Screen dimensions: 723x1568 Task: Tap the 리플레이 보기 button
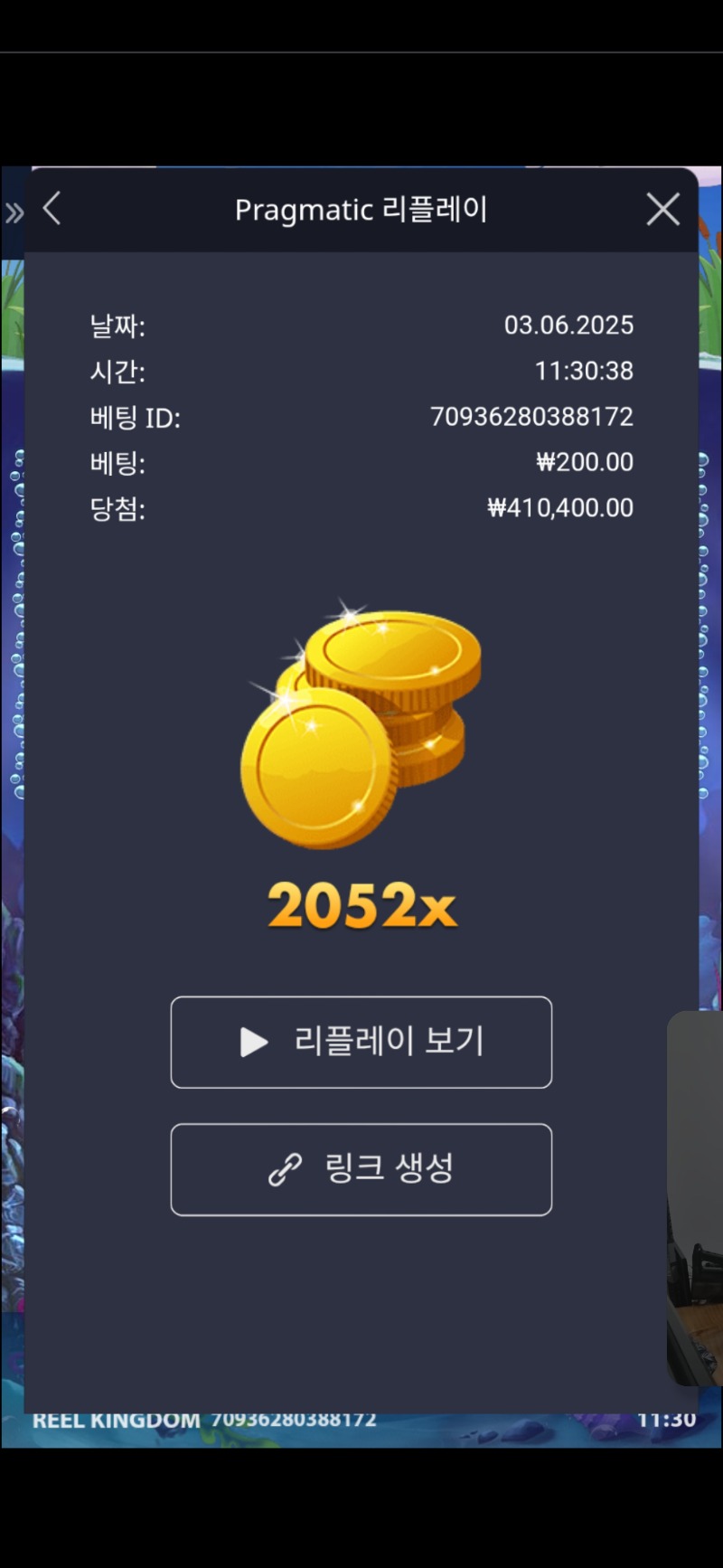(361, 1042)
